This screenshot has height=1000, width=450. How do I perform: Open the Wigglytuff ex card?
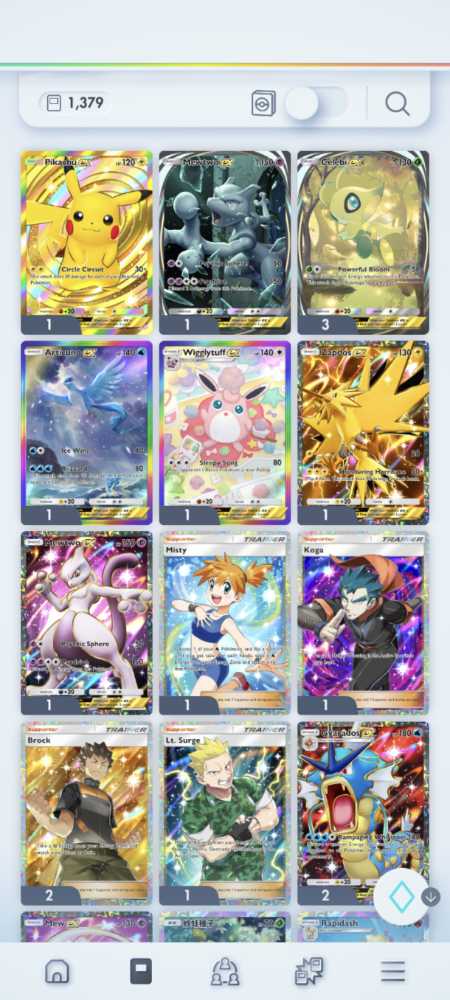pyautogui.click(x=224, y=432)
